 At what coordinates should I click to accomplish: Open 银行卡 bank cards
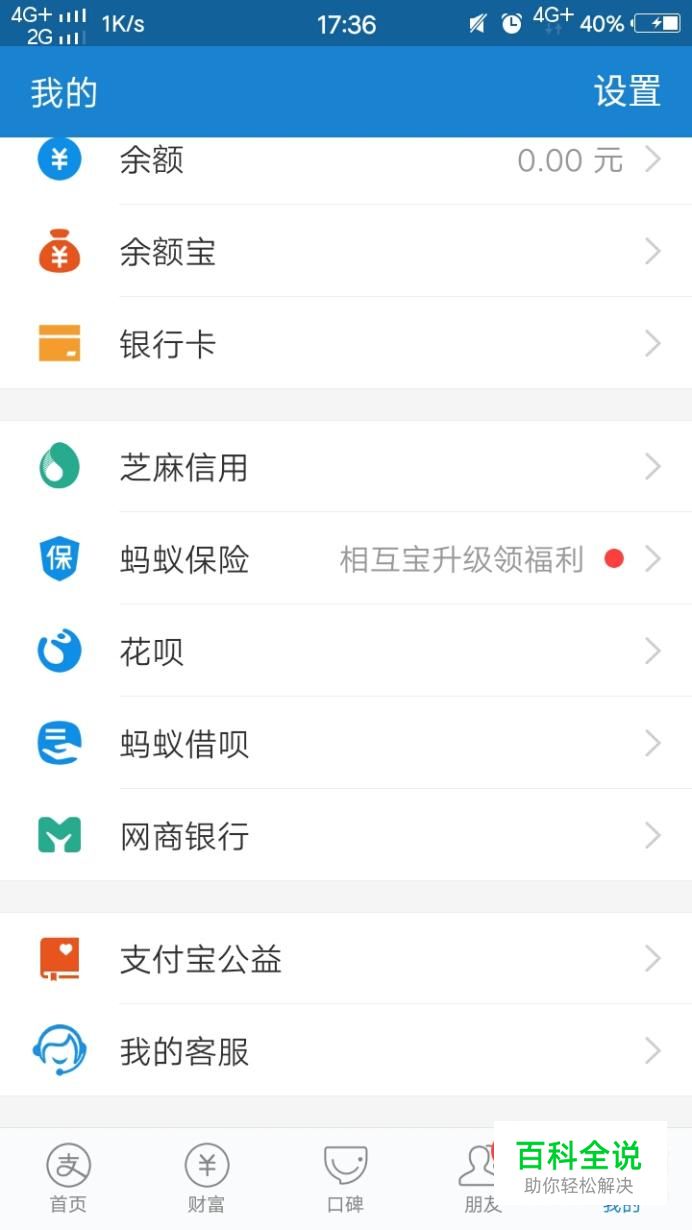(346, 344)
